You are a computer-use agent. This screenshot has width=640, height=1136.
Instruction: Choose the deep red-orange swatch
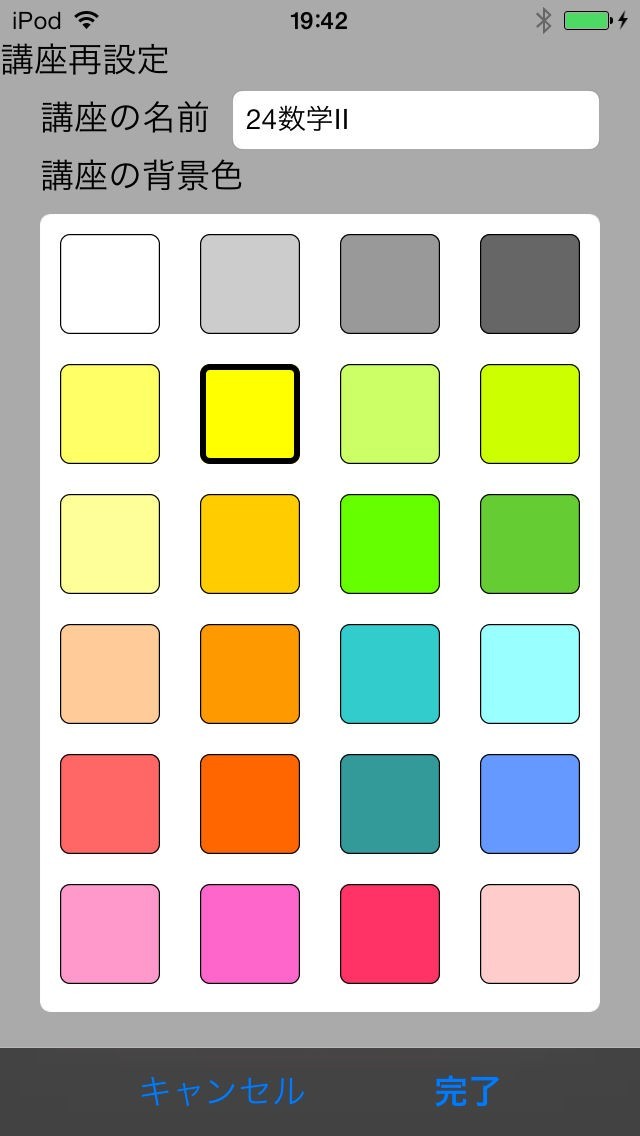[250, 804]
